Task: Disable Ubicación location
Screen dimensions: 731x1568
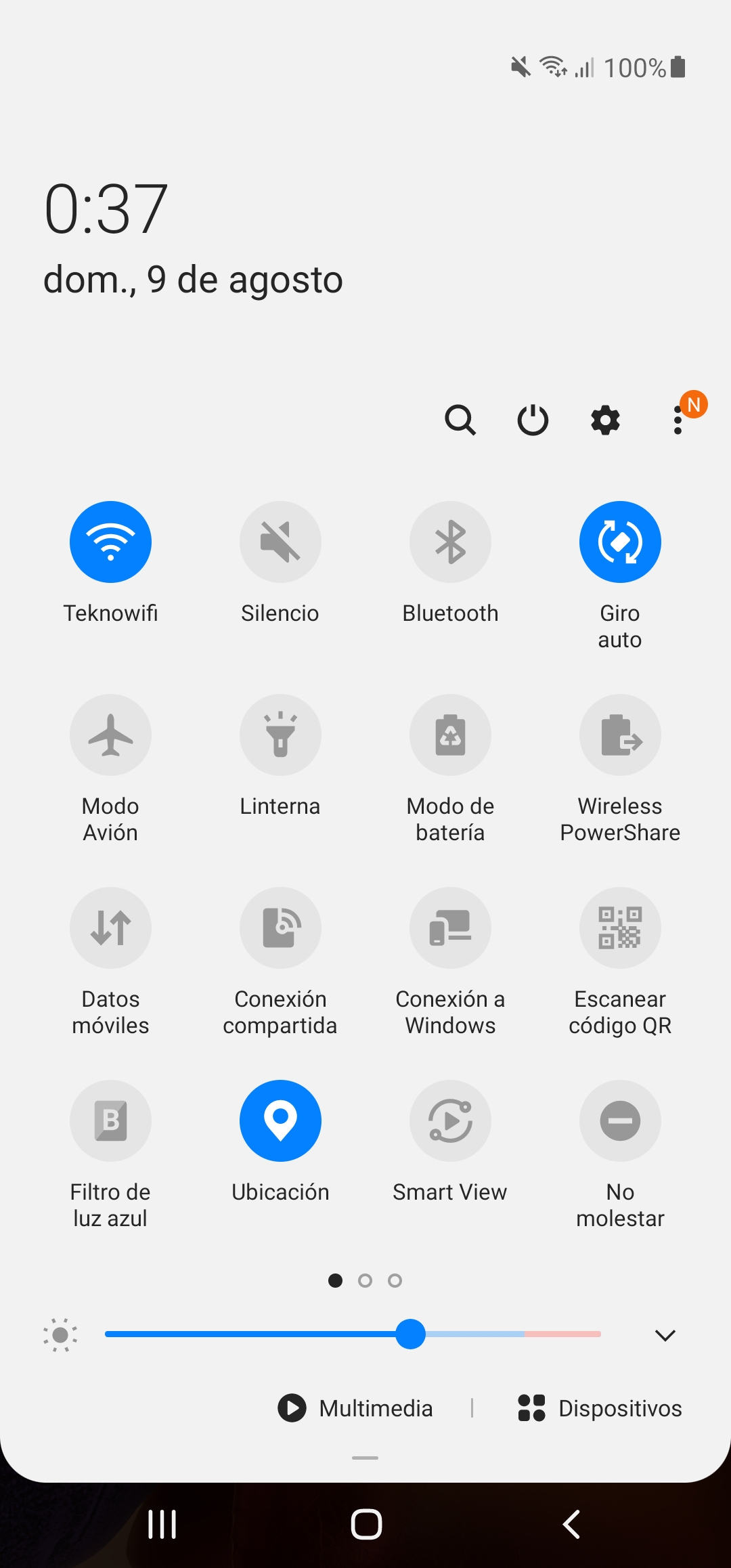Action: pyautogui.click(x=280, y=1120)
